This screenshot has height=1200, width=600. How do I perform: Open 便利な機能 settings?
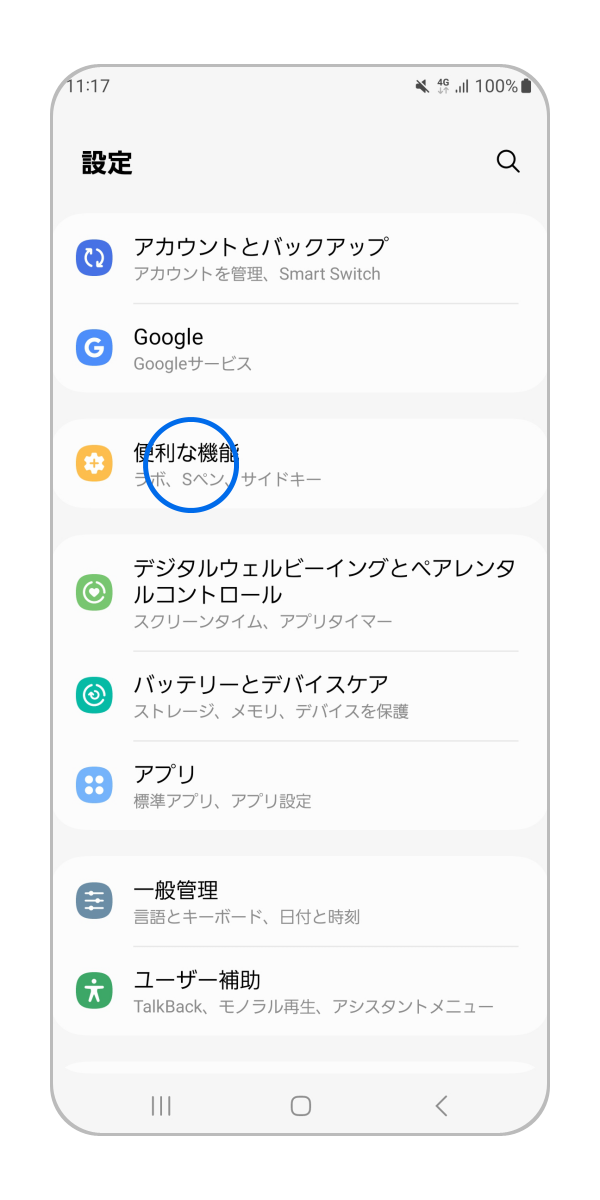point(300,464)
